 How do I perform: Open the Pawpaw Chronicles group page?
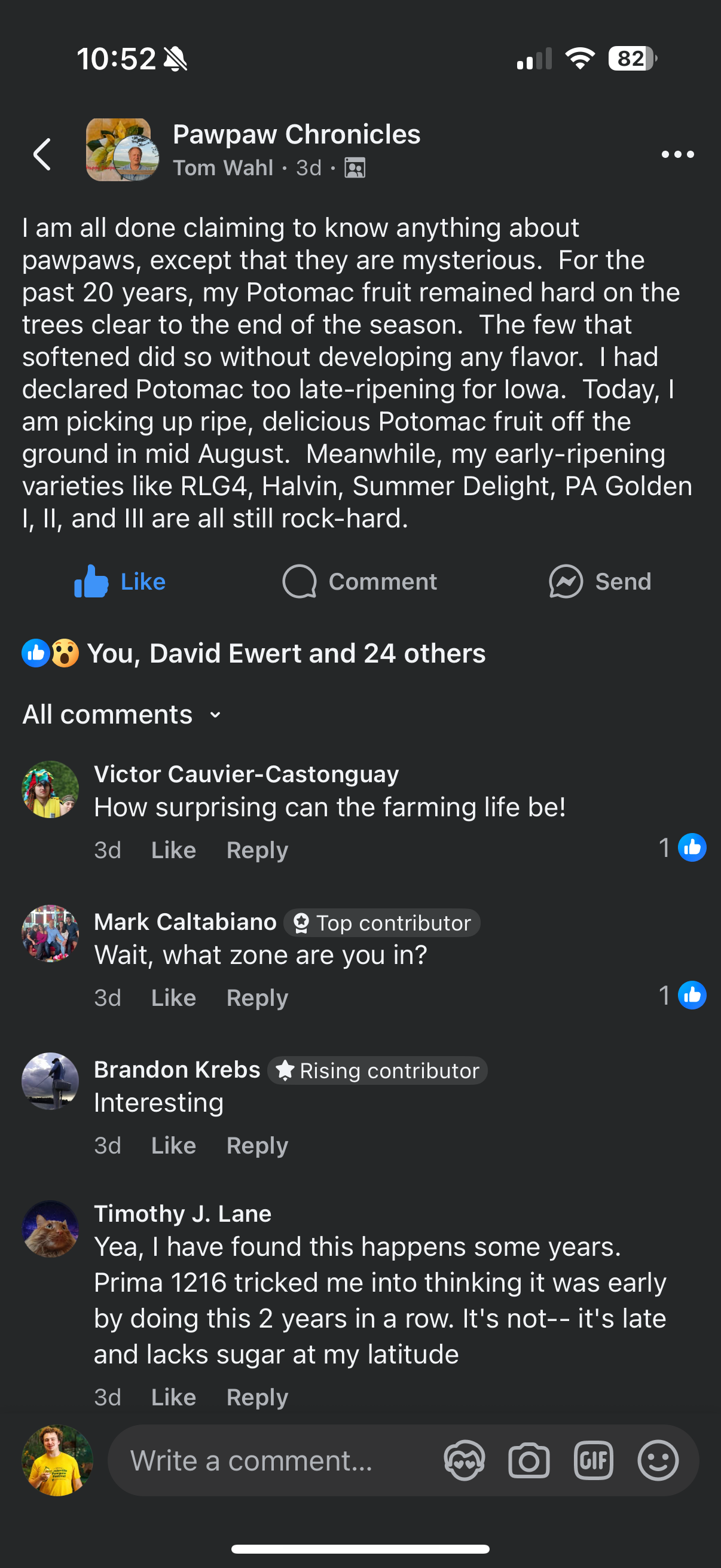point(297,135)
